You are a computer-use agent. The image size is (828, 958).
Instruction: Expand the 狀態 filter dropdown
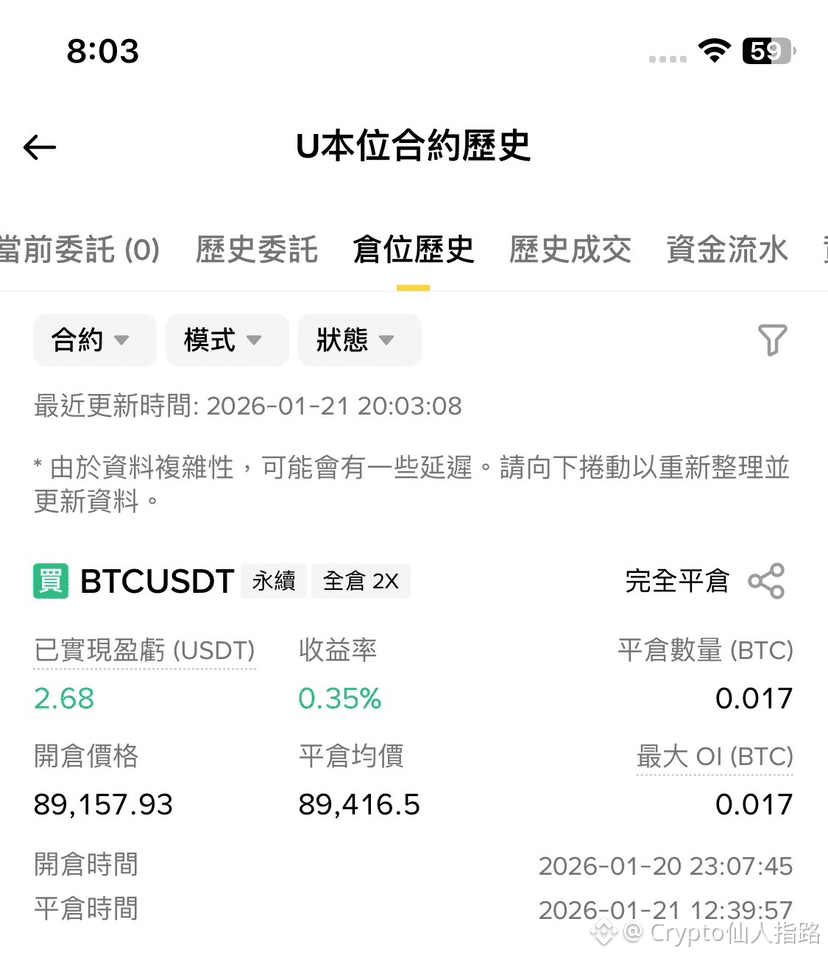pos(359,340)
